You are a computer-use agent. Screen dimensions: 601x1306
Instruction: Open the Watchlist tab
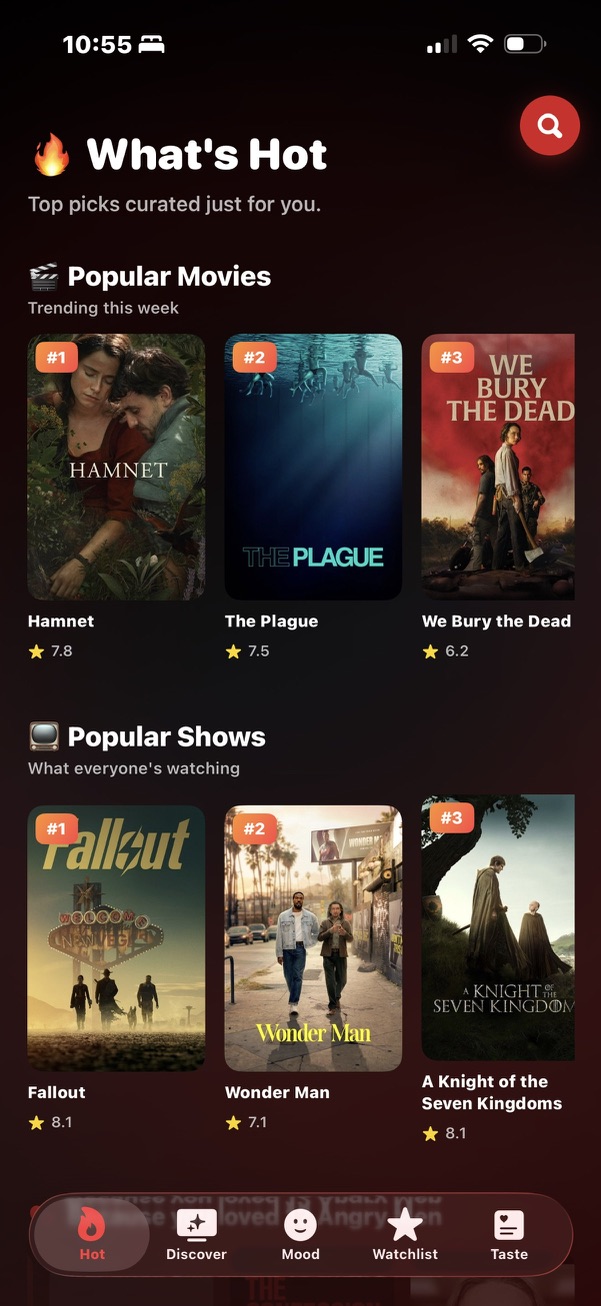click(405, 1234)
